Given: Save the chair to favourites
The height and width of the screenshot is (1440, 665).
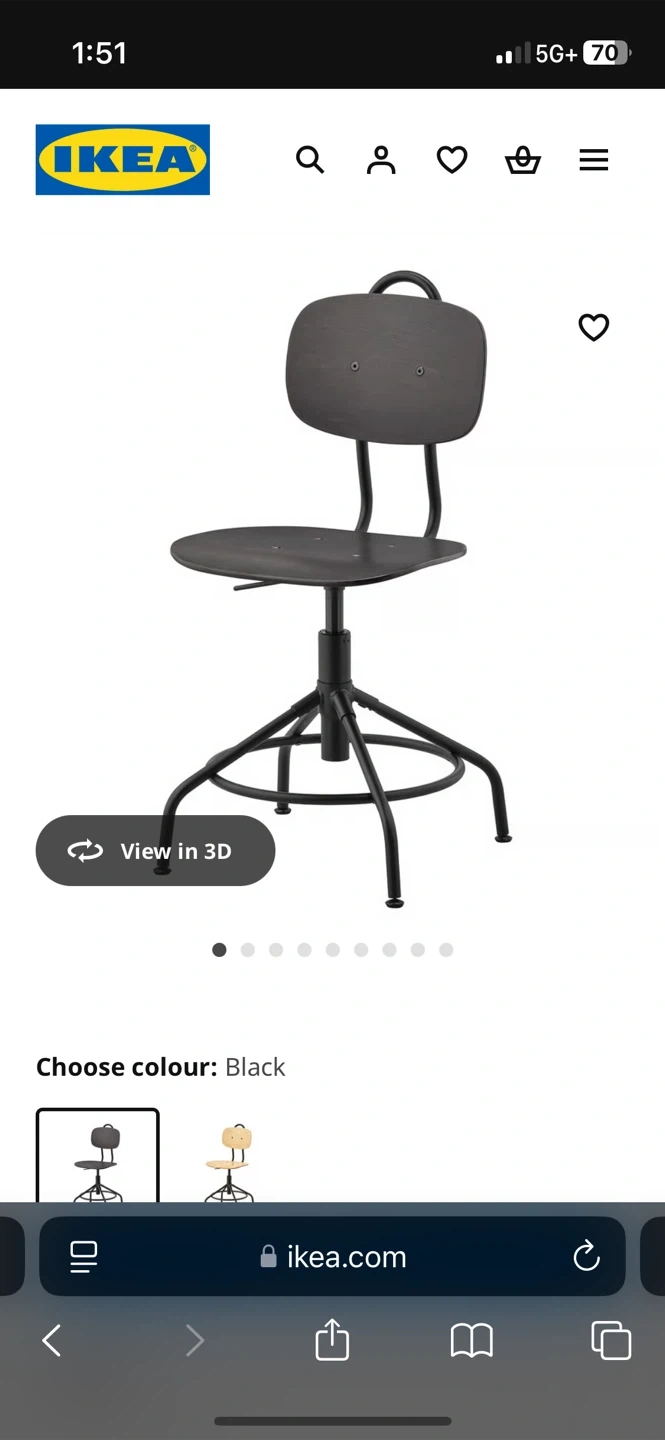Looking at the screenshot, I should click(x=594, y=327).
